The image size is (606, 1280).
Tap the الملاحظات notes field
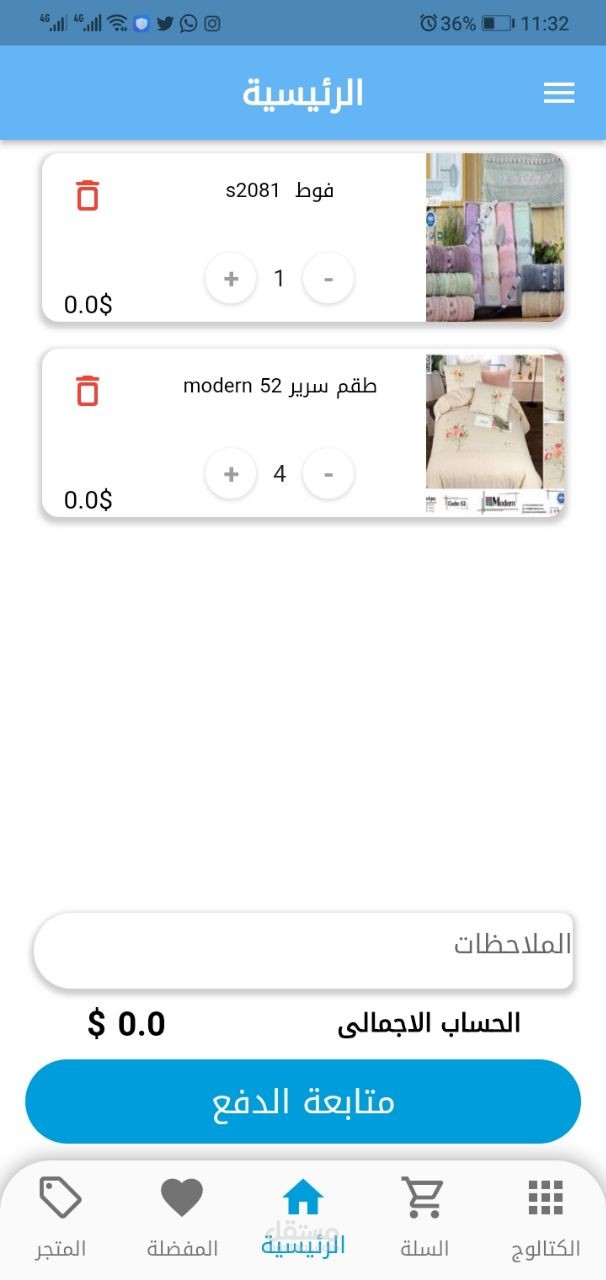pos(303,945)
